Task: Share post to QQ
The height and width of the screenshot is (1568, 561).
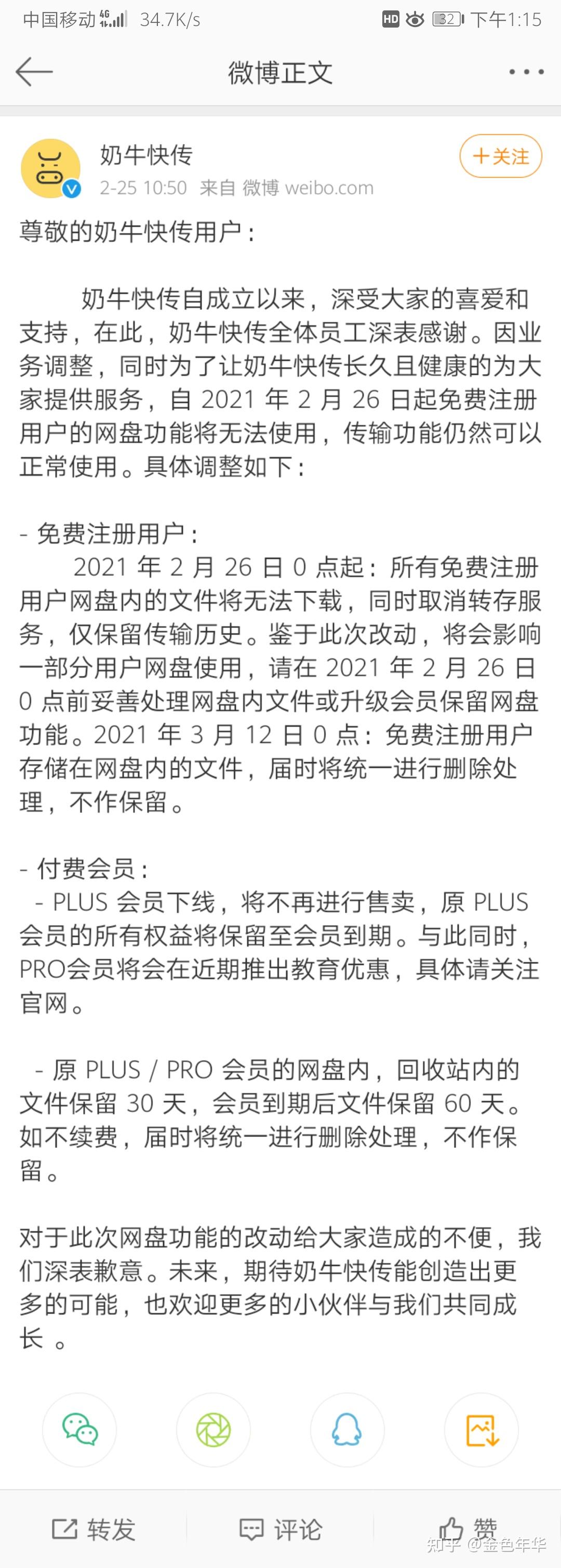Action: 347,1429
